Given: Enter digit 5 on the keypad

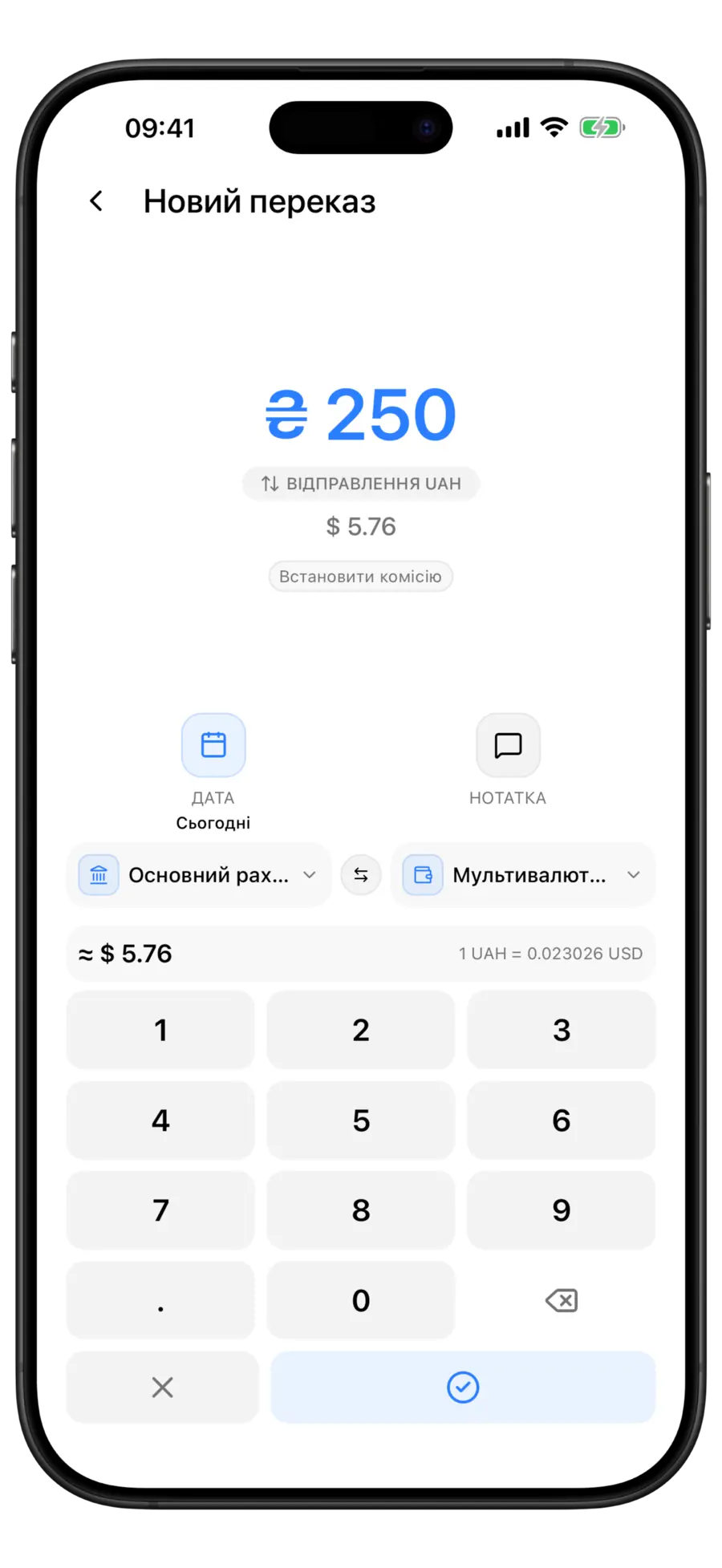Looking at the screenshot, I should click(361, 1120).
